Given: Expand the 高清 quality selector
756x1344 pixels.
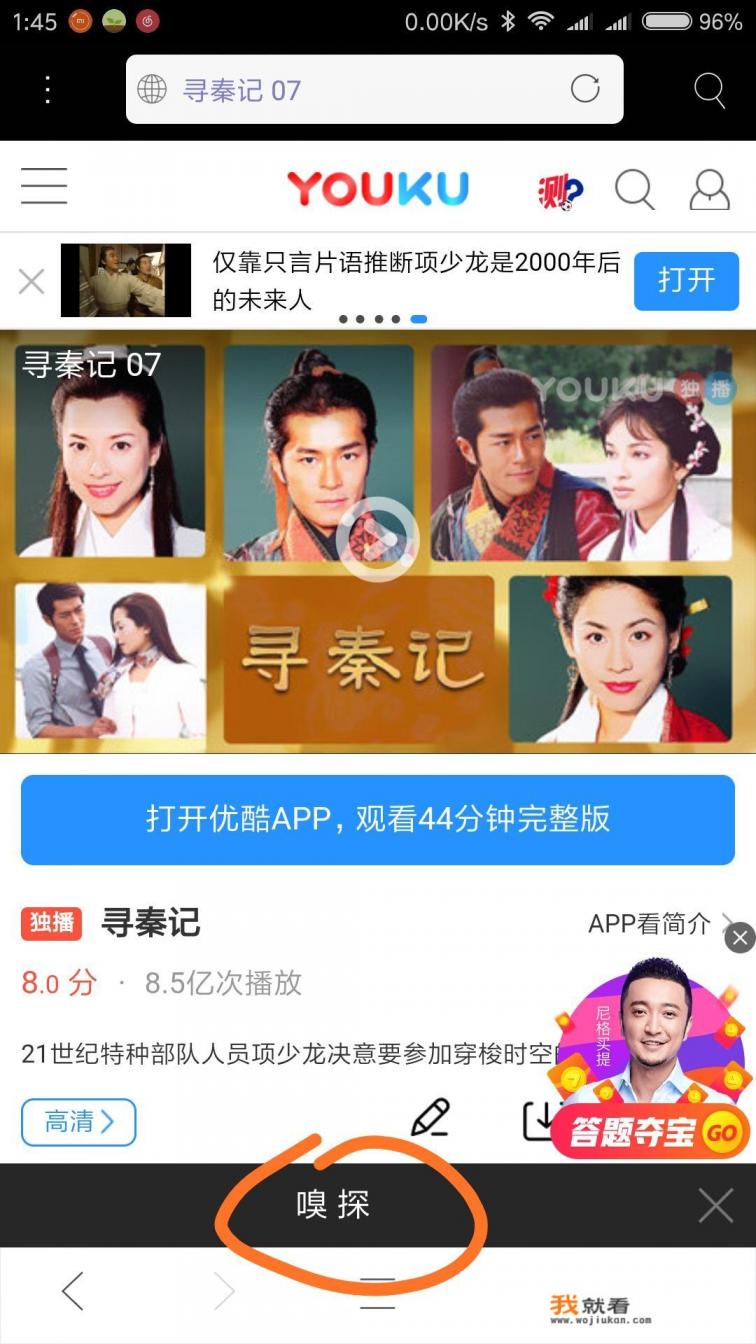Looking at the screenshot, I should click(x=78, y=1122).
